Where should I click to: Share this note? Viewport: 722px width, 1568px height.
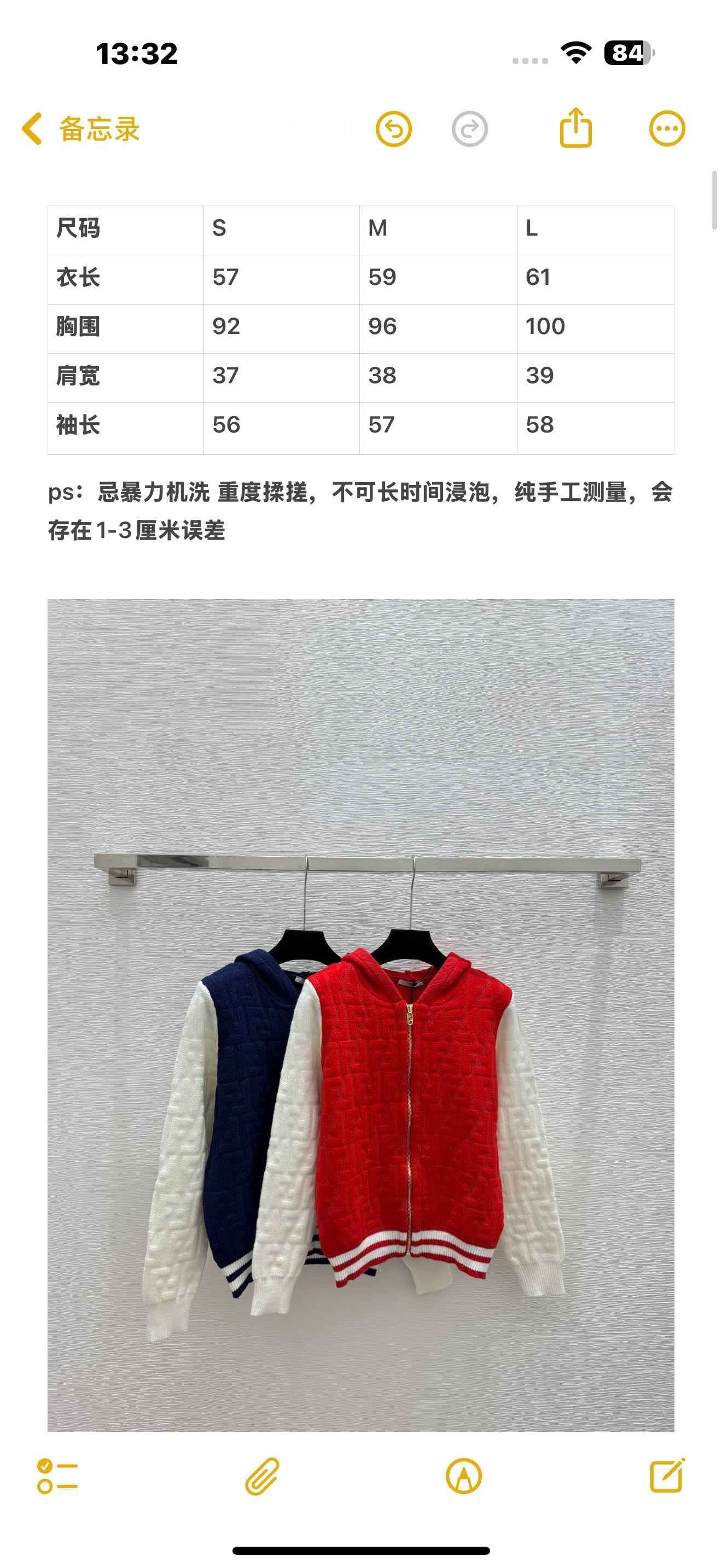tap(575, 128)
